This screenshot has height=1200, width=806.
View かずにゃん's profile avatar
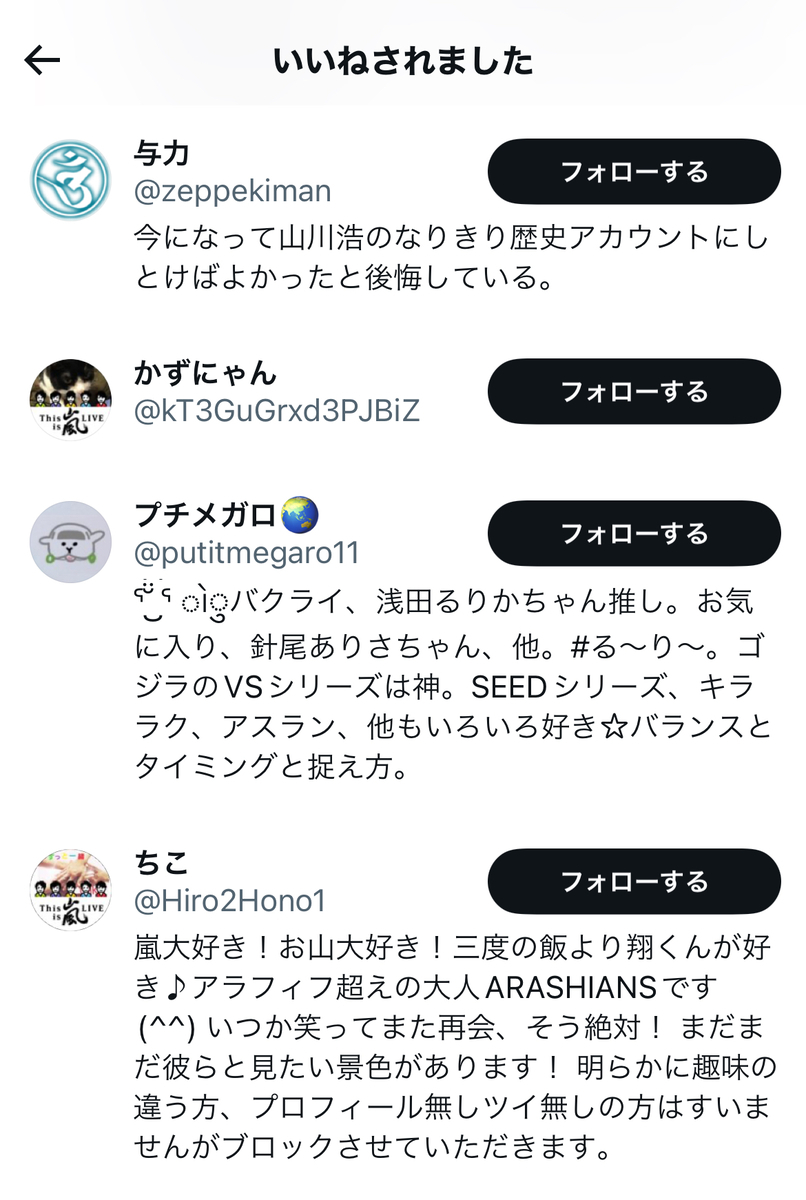pos(70,399)
